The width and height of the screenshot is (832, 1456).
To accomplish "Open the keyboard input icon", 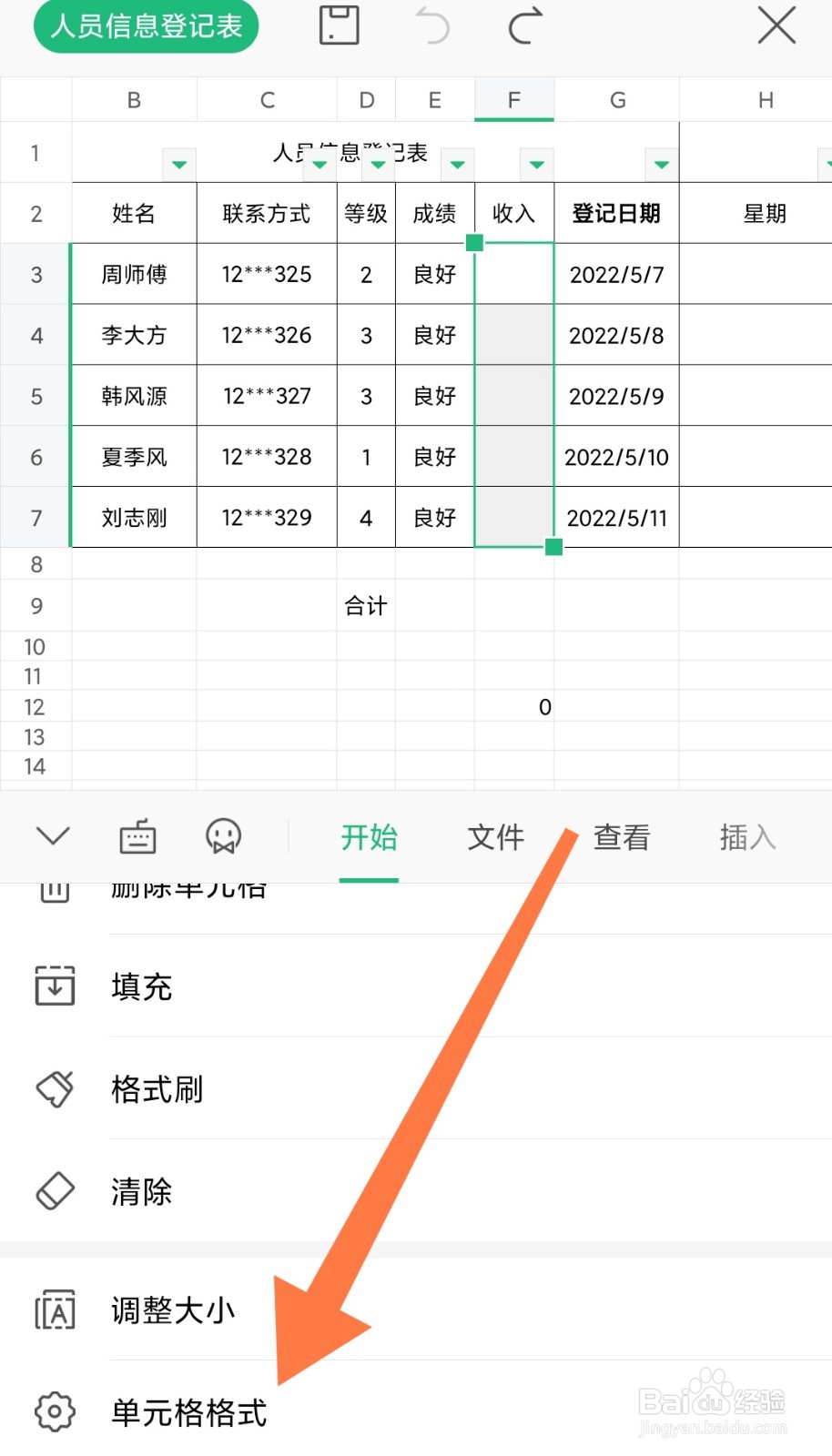I will pos(137,836).
